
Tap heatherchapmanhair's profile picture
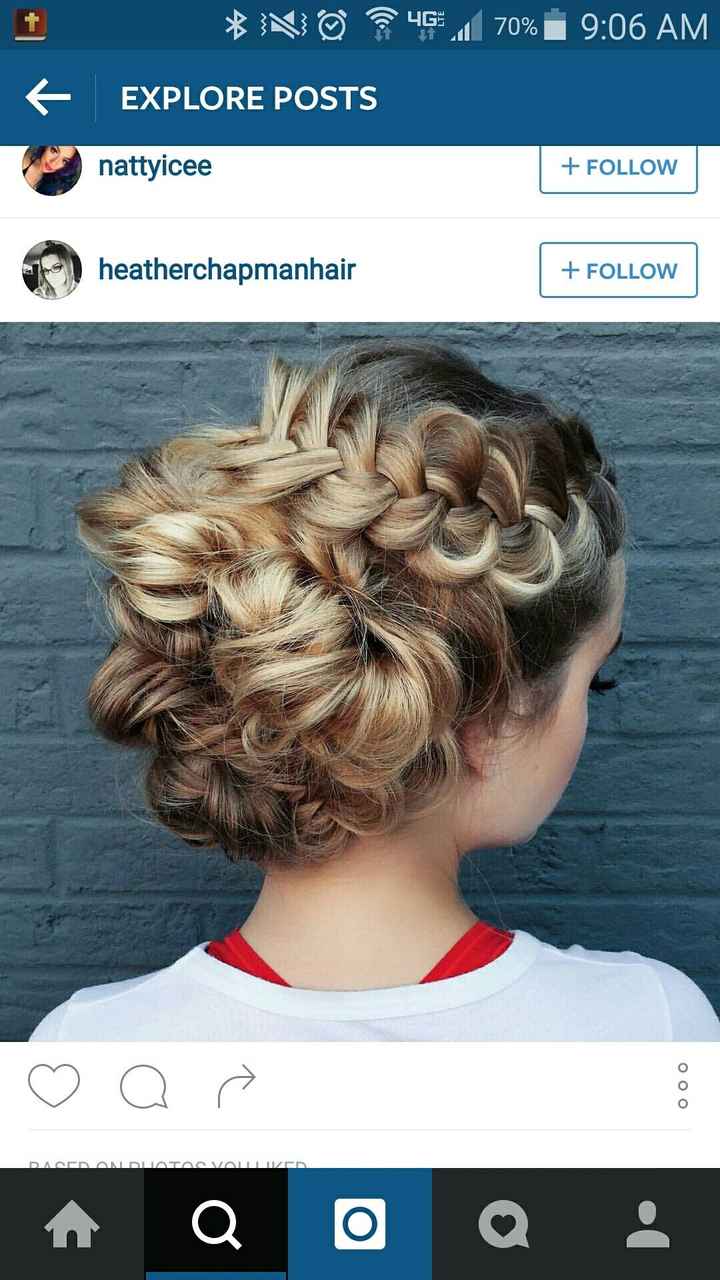coord(52,269)
